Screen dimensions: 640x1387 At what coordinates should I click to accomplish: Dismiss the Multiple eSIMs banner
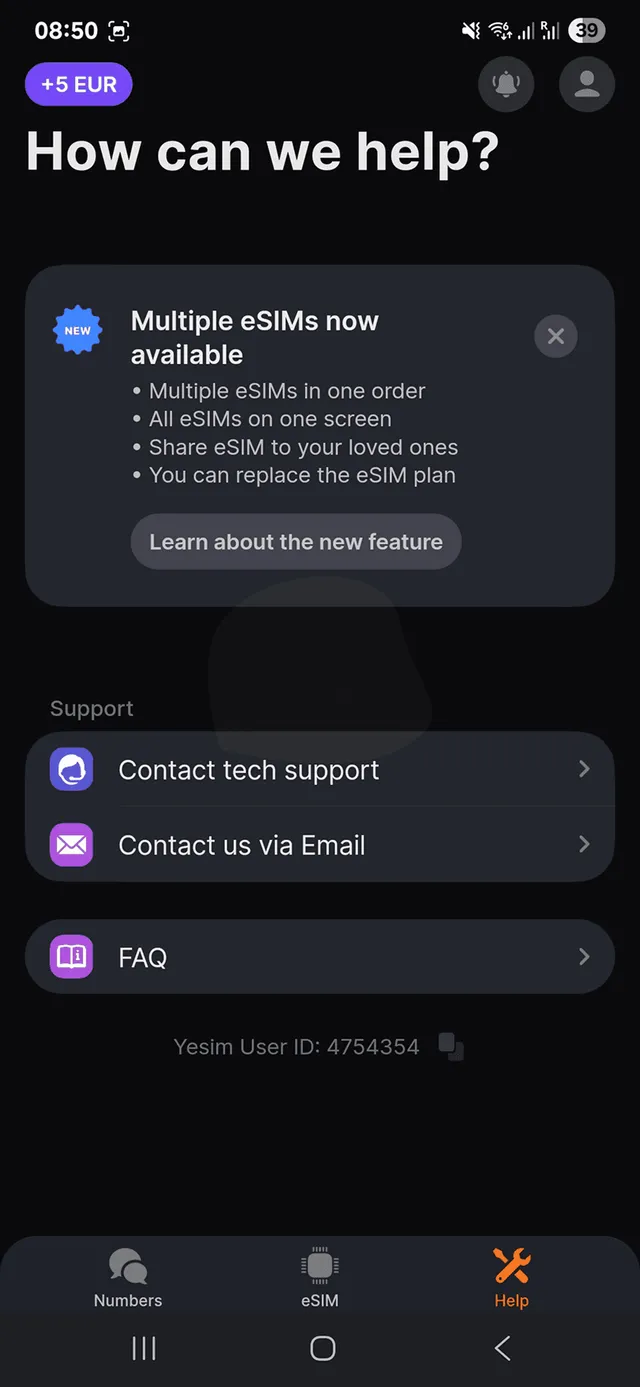556,337
